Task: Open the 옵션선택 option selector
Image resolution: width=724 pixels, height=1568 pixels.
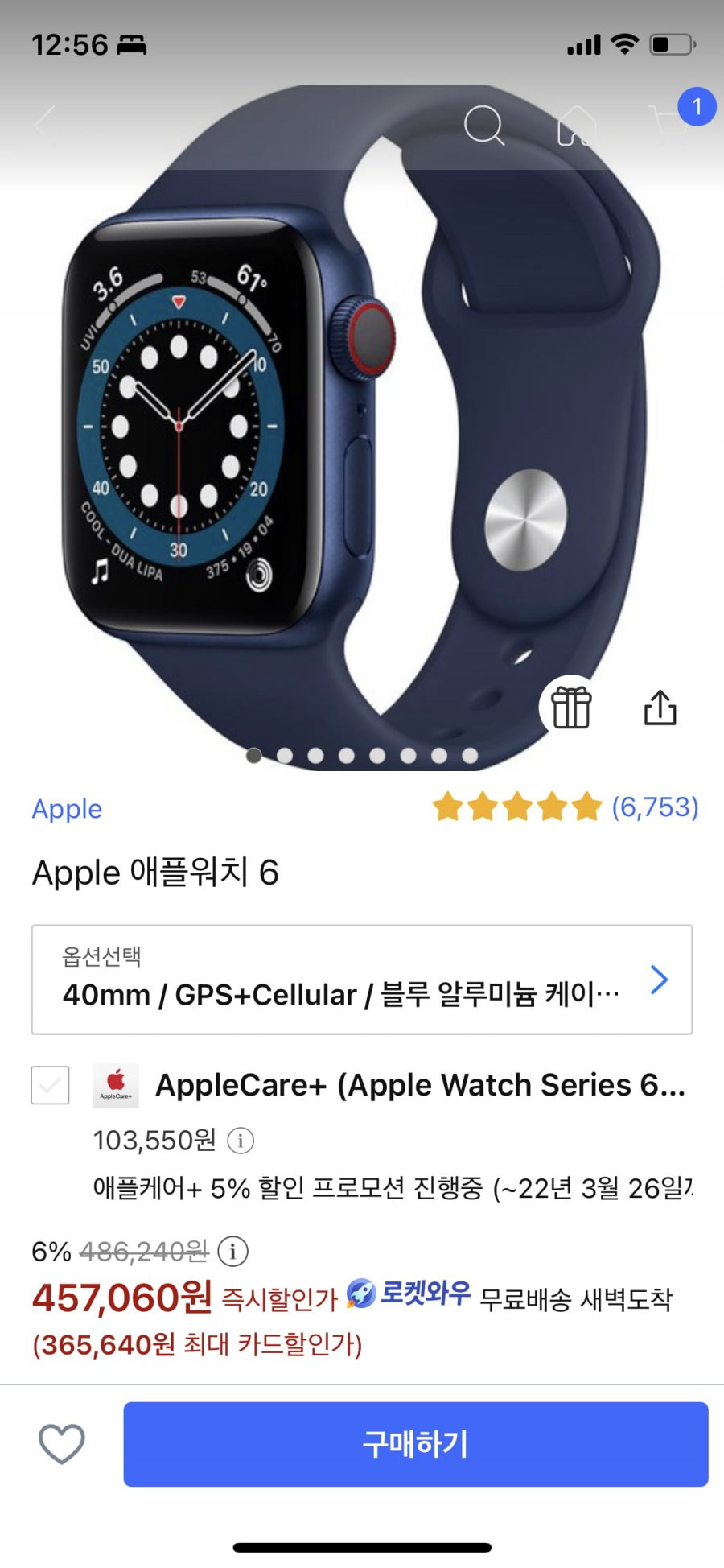Action: pos(362,979)
